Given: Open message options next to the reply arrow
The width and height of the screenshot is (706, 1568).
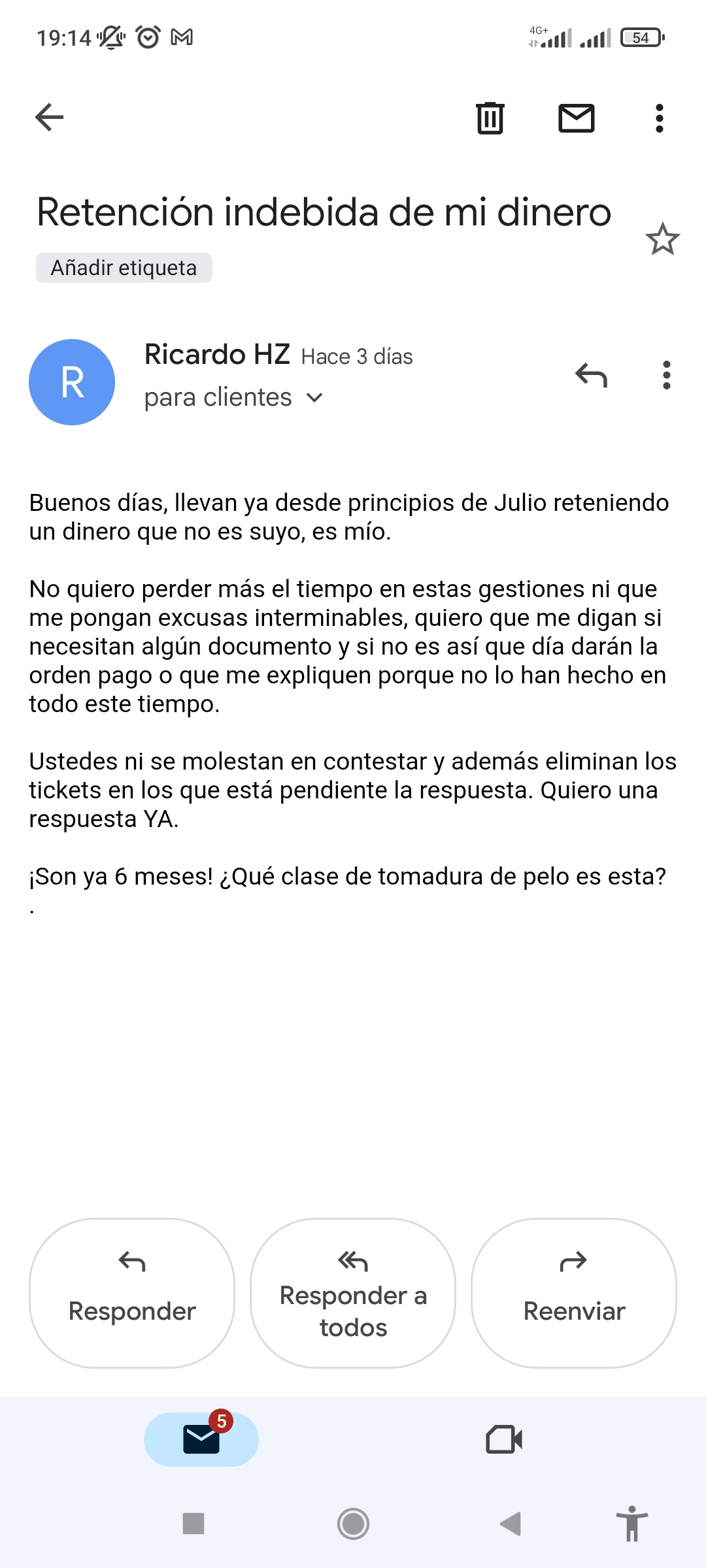Looking at the screenshot, I should 667,375.
